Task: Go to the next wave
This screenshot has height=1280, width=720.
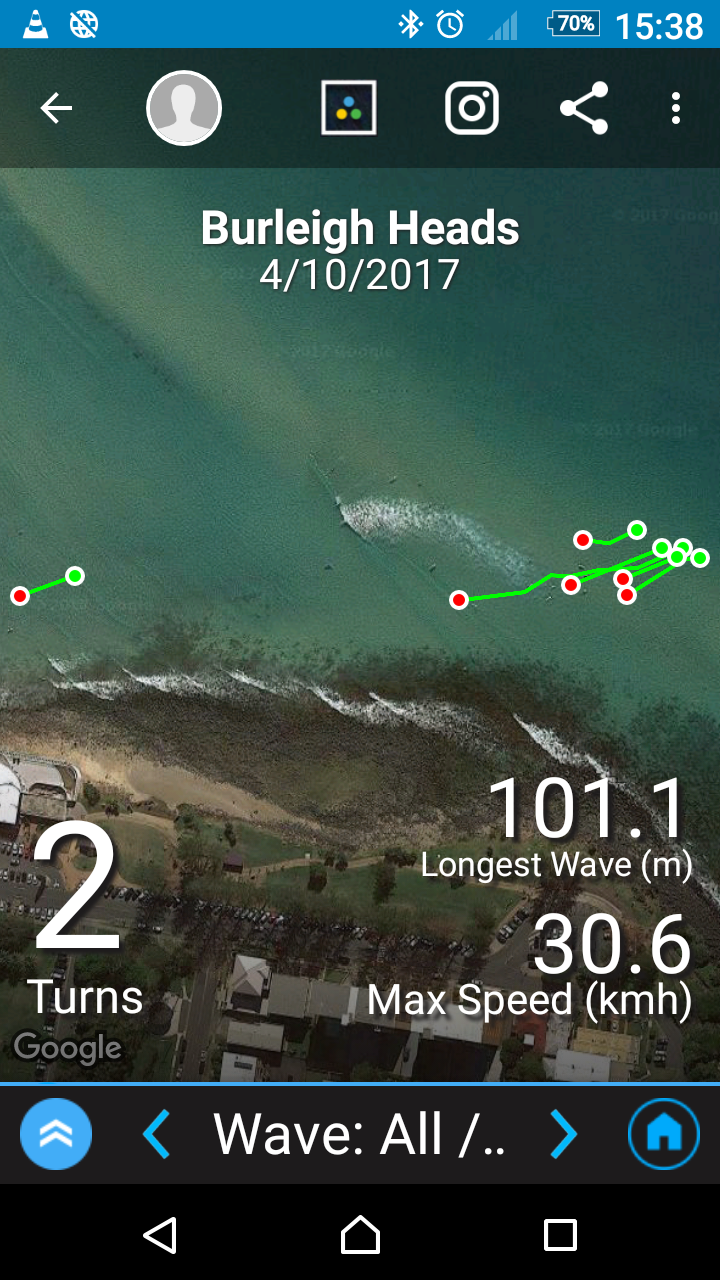Action: click(564, 1134)
